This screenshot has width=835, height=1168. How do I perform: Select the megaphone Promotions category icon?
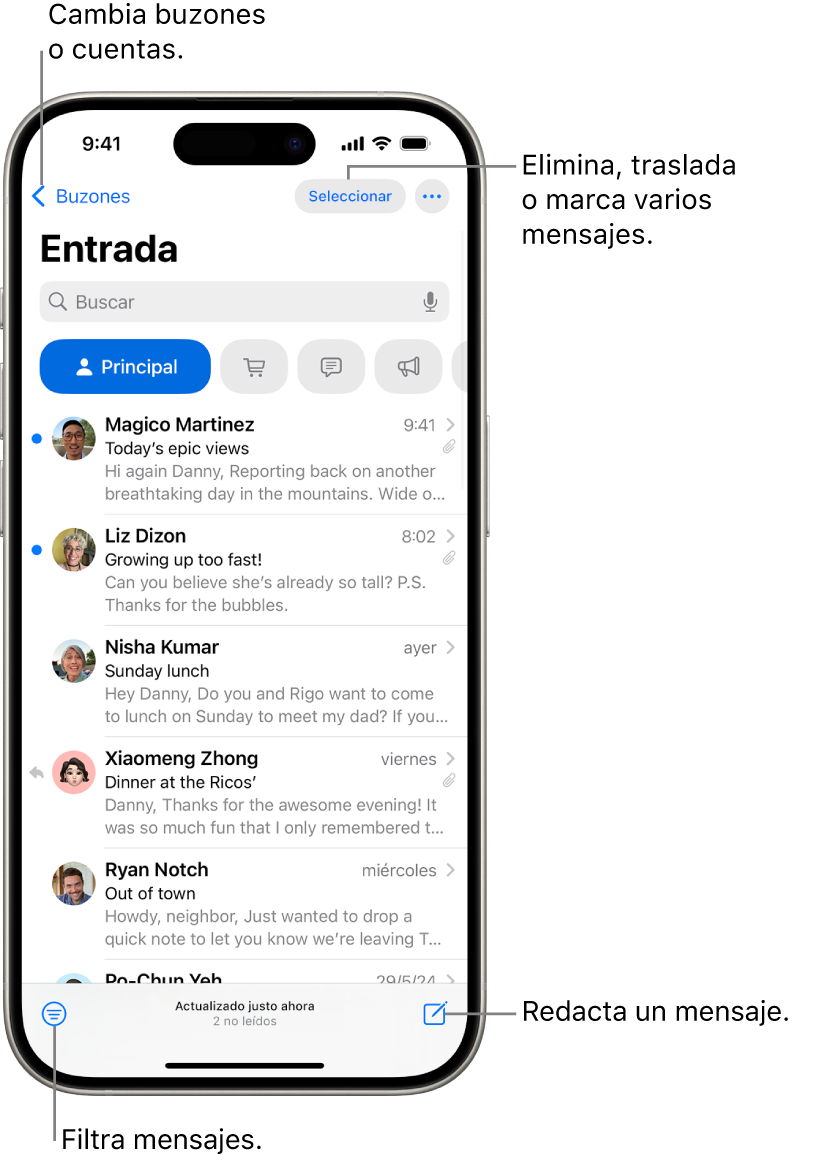[408, 367]
